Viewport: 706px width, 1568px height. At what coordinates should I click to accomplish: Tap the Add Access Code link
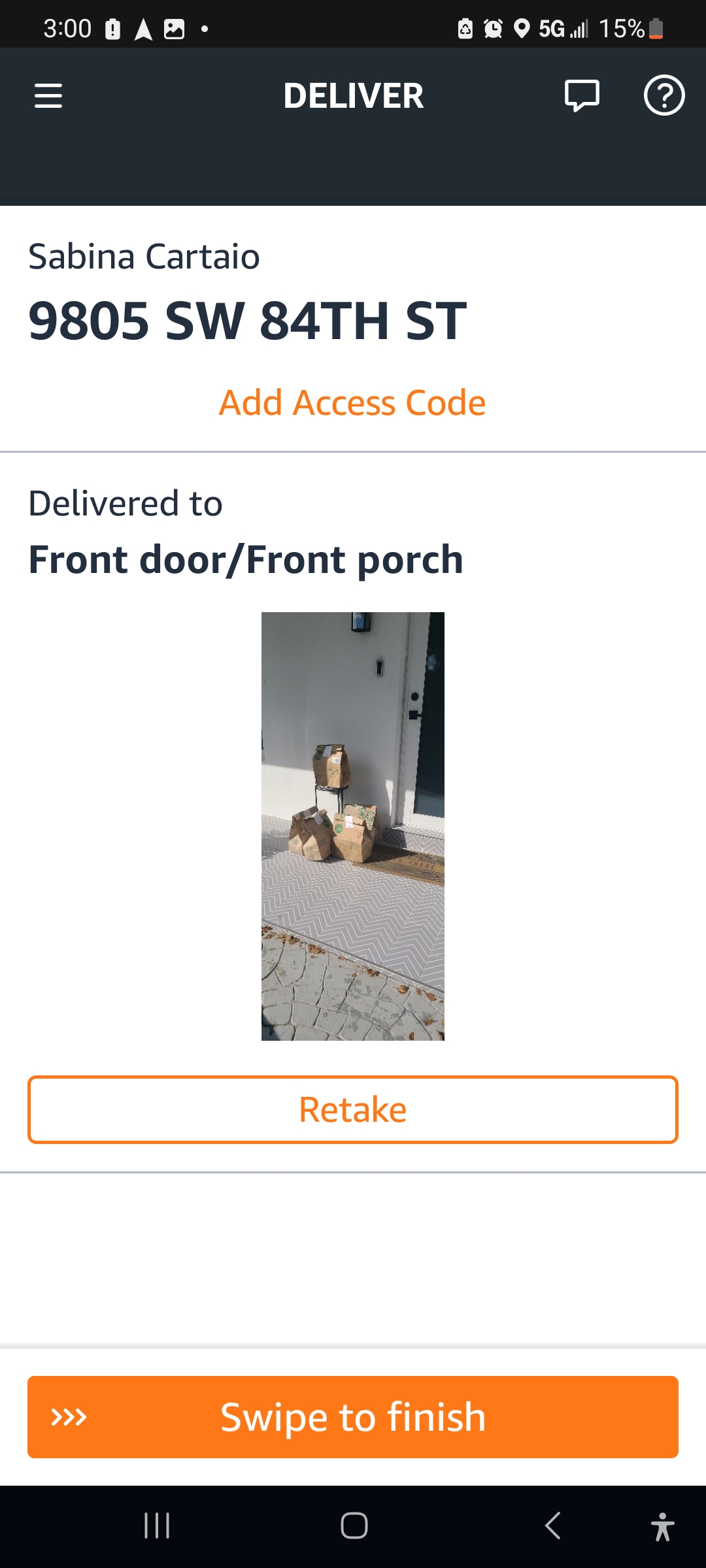click(352, 402)
